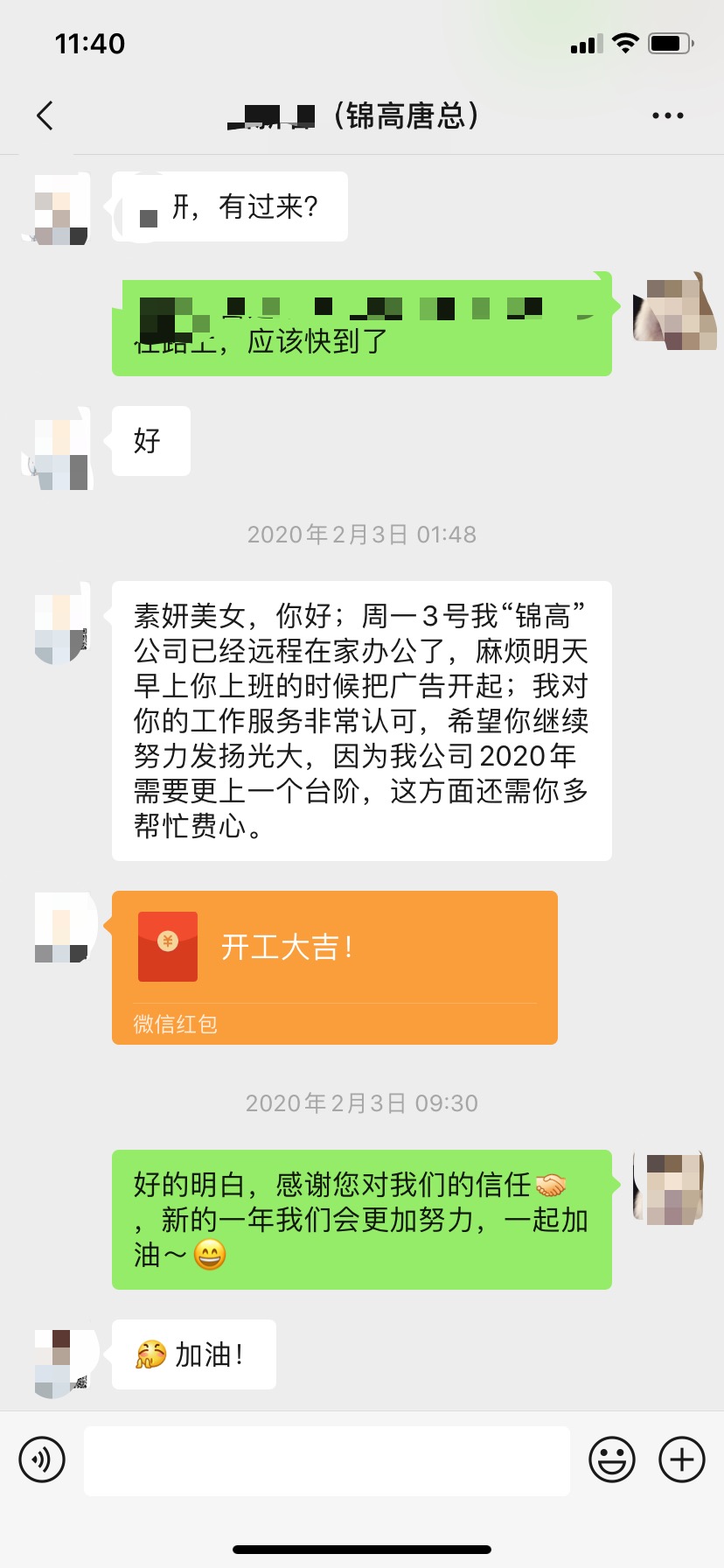Tap my avatar beside 好的明白 message

tap(669, 1188)
